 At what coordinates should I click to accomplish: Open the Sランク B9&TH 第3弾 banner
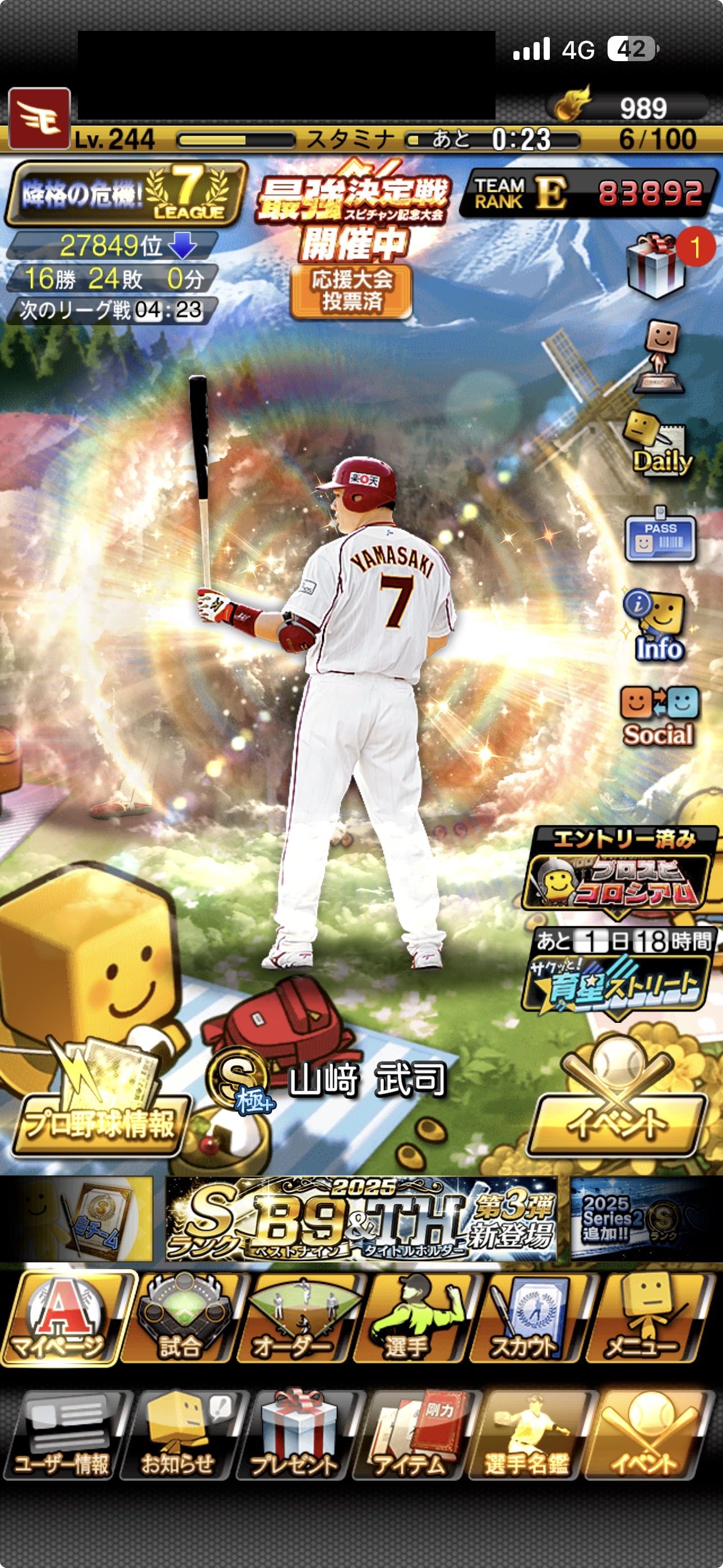(x=361, y=1219)
